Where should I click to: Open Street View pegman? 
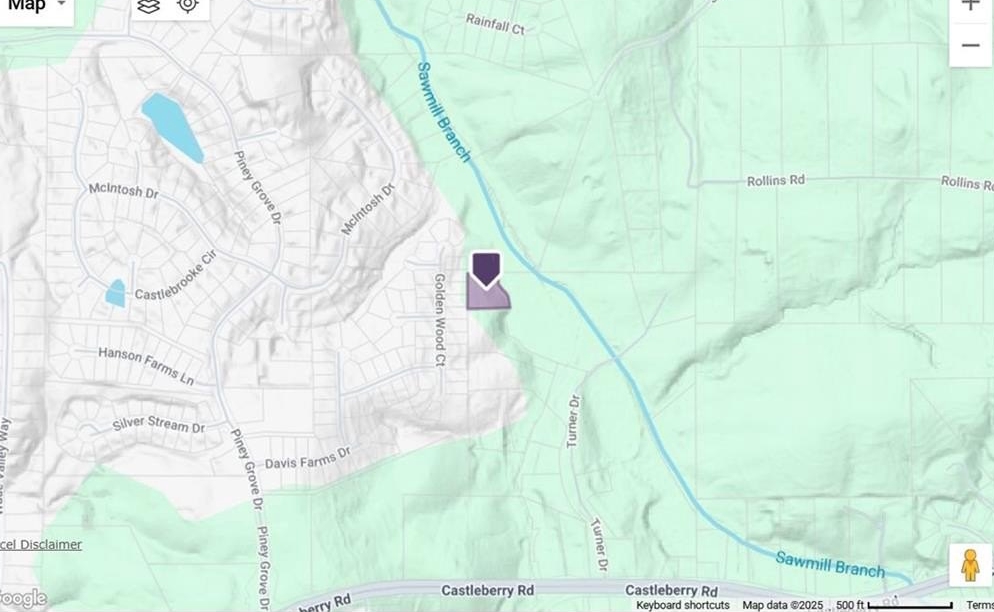point(969,565)
